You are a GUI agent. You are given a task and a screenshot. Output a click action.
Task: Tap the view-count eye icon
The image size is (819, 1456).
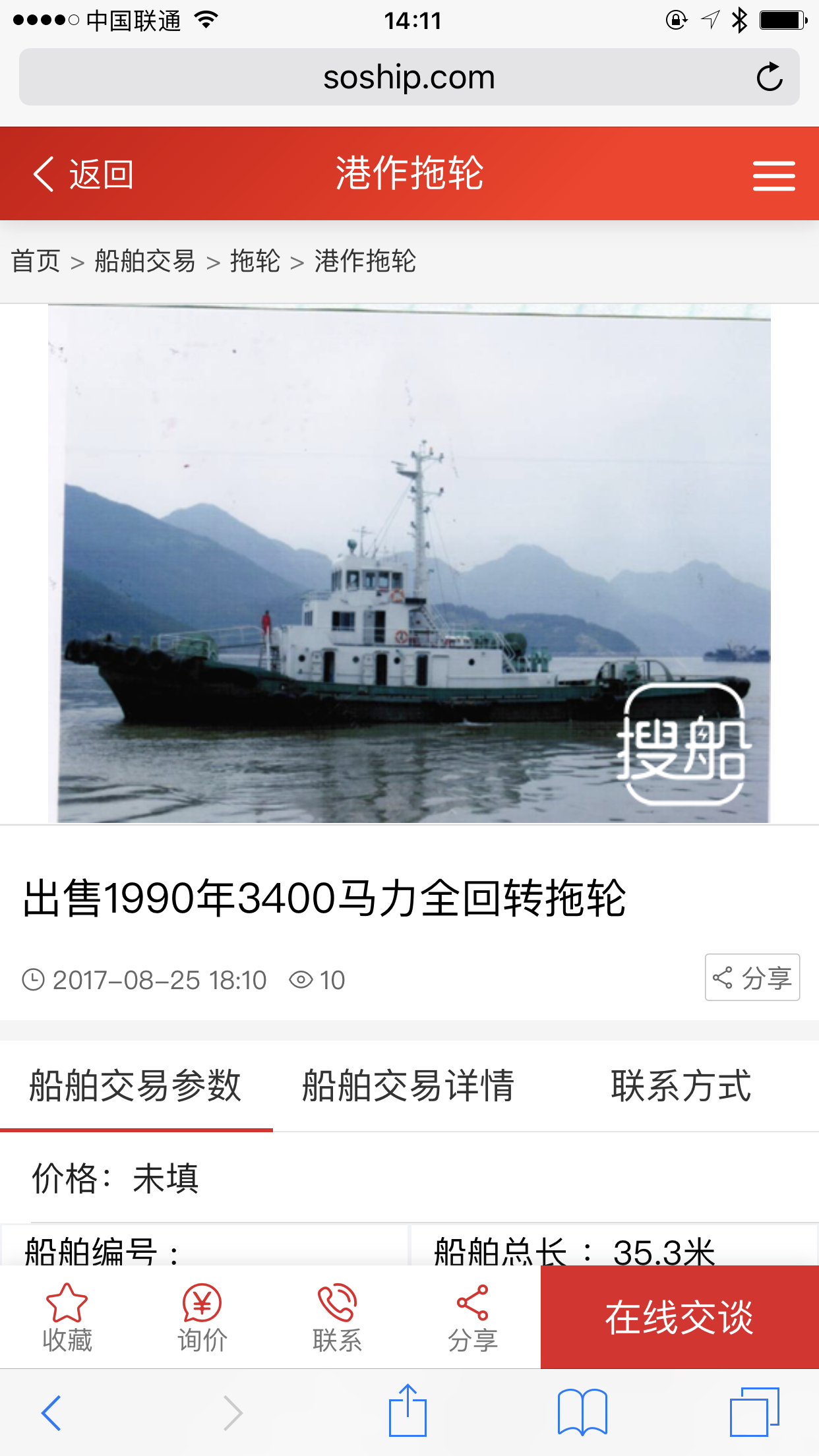pos(302,981)
